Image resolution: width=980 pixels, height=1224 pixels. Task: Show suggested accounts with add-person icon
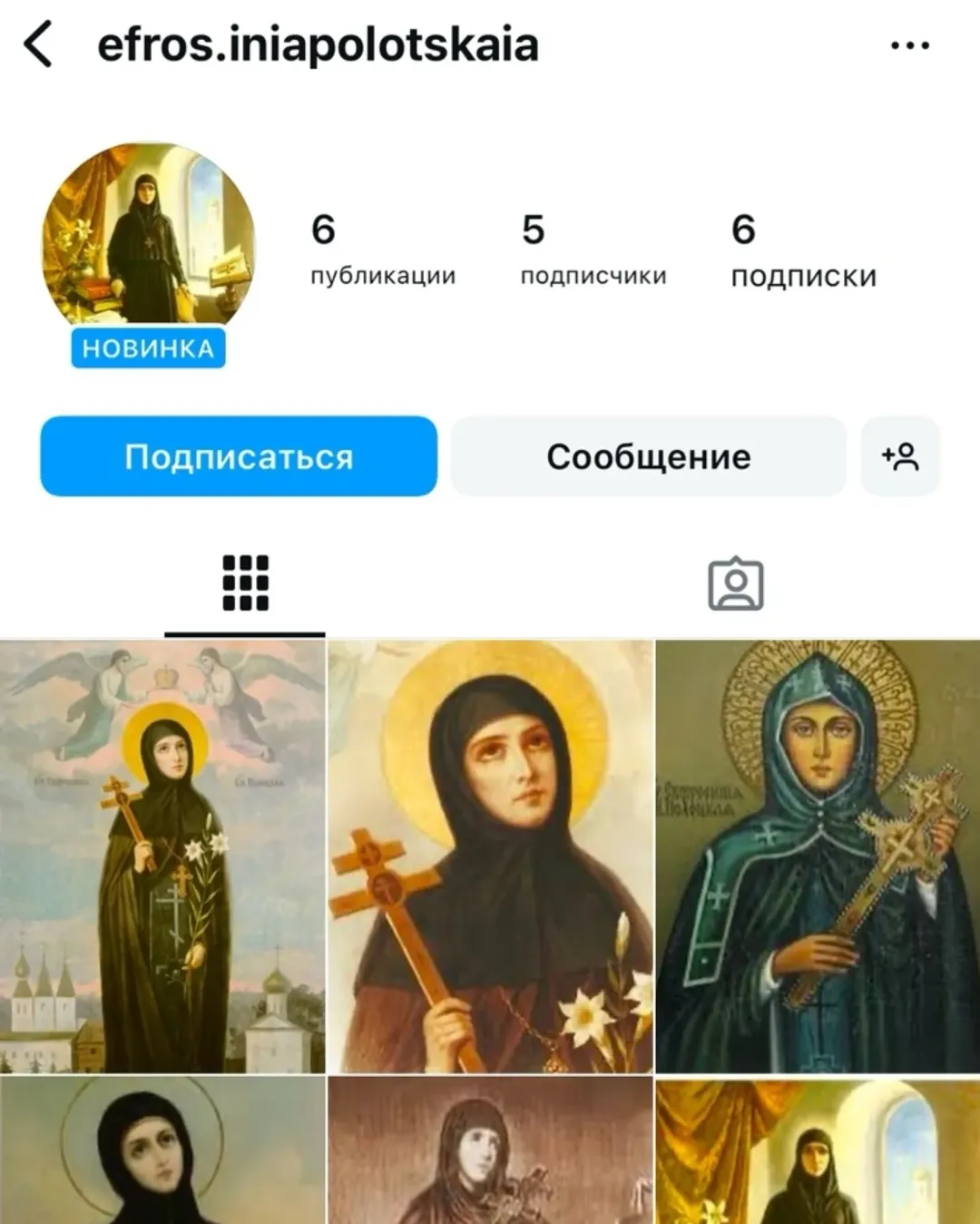(x=899, y=456)
